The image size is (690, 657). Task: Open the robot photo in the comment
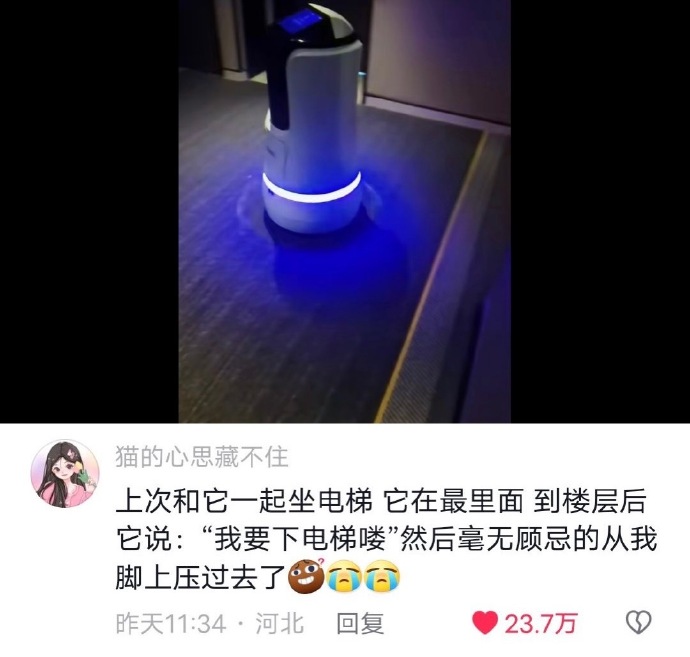pos(344,210)
